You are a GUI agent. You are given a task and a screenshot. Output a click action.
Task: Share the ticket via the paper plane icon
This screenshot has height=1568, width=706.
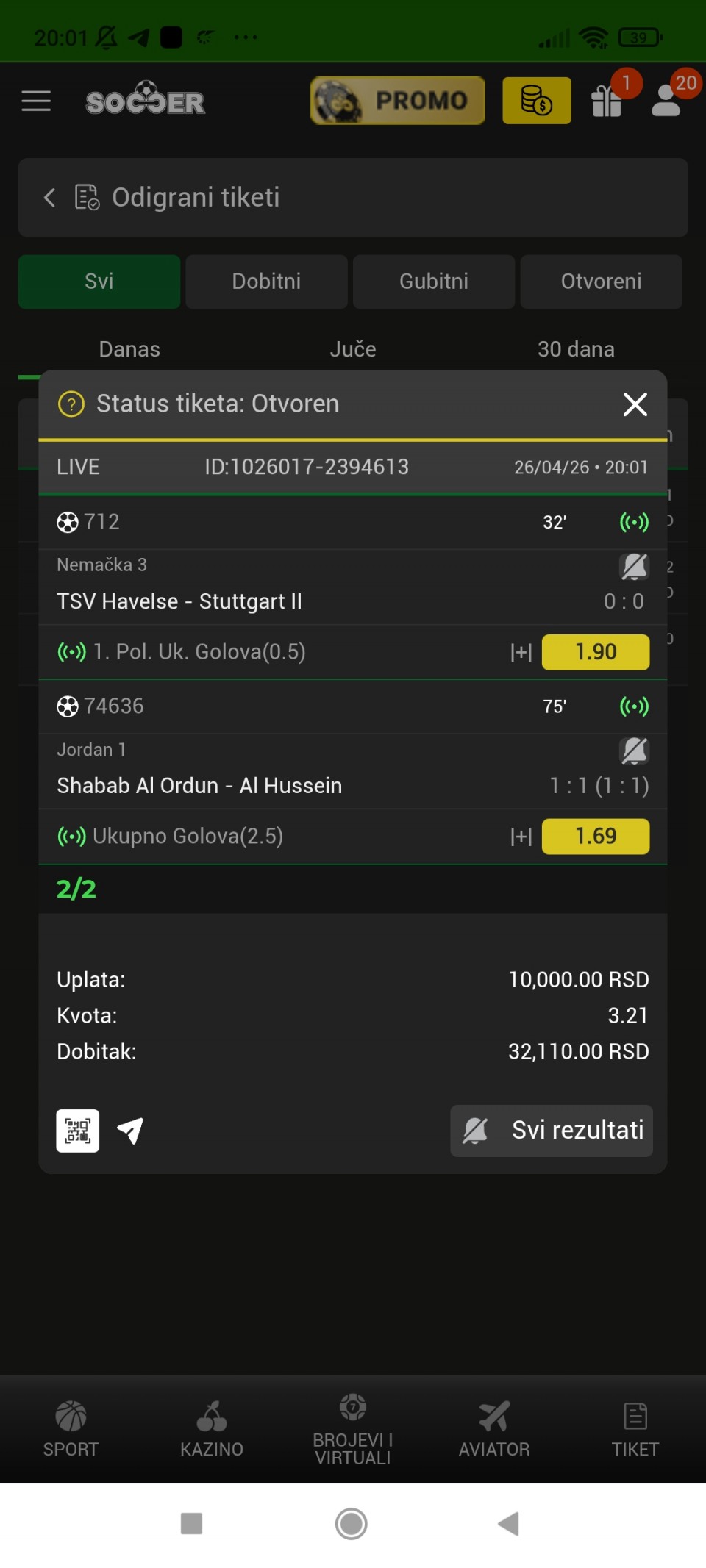click(x=130, y=1131)
